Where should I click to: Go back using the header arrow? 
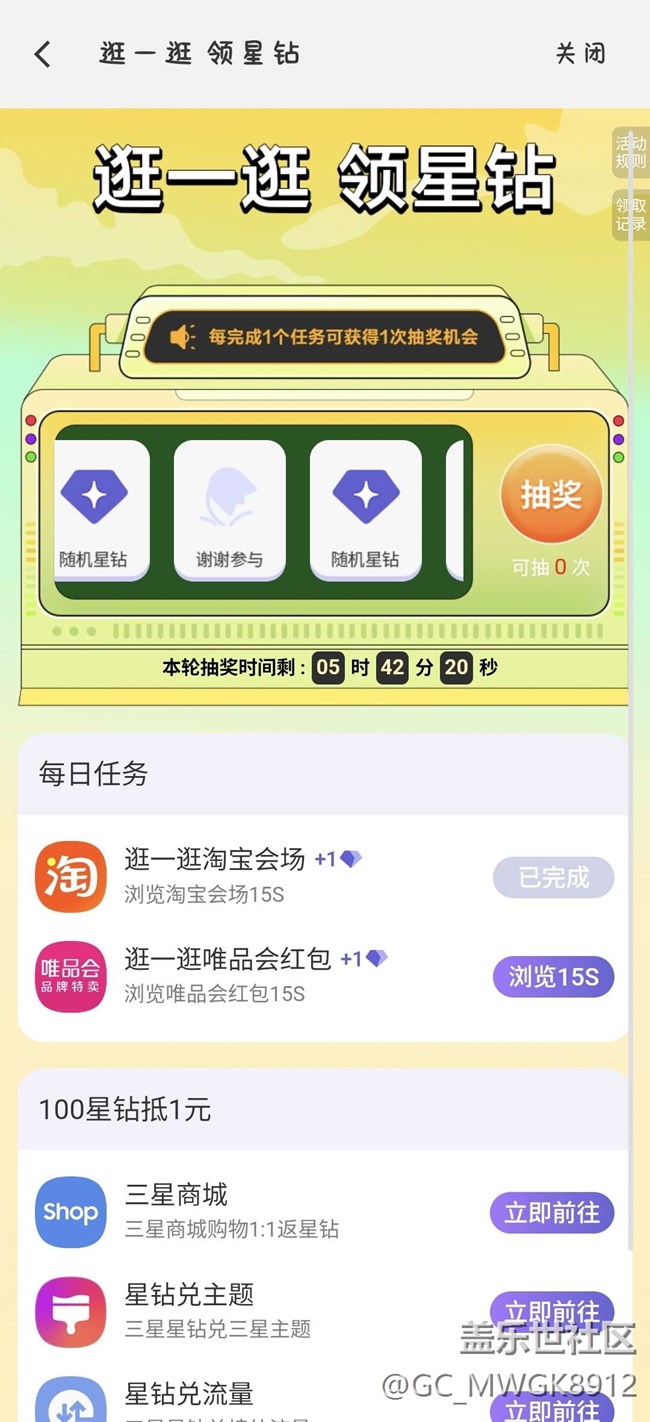pos(42,54)
